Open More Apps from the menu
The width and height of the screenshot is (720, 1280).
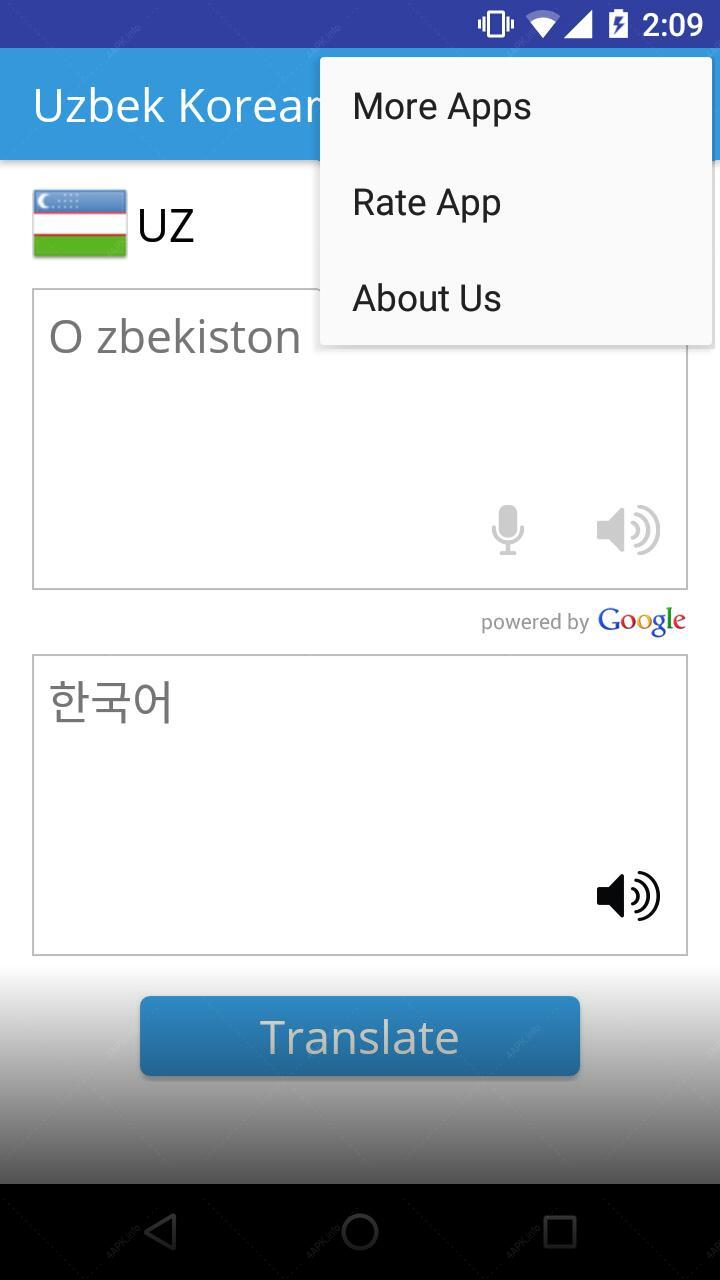pos(516,106)
